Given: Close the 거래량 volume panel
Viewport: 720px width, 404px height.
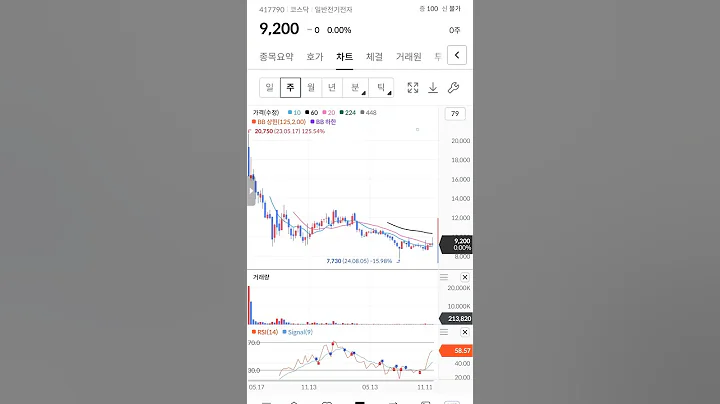Looking at the screenshot, I should [x=464, y=277].
